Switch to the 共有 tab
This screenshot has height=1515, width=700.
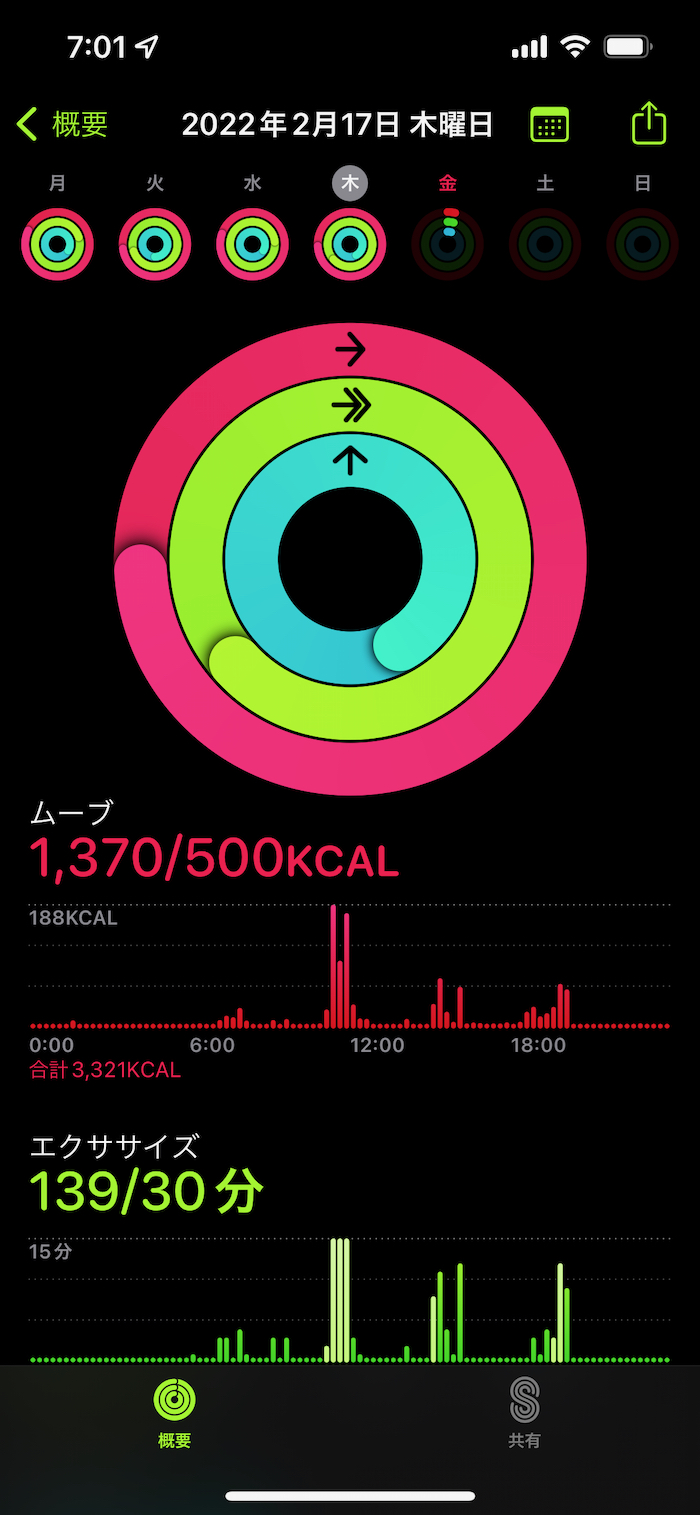point(525,1412)
